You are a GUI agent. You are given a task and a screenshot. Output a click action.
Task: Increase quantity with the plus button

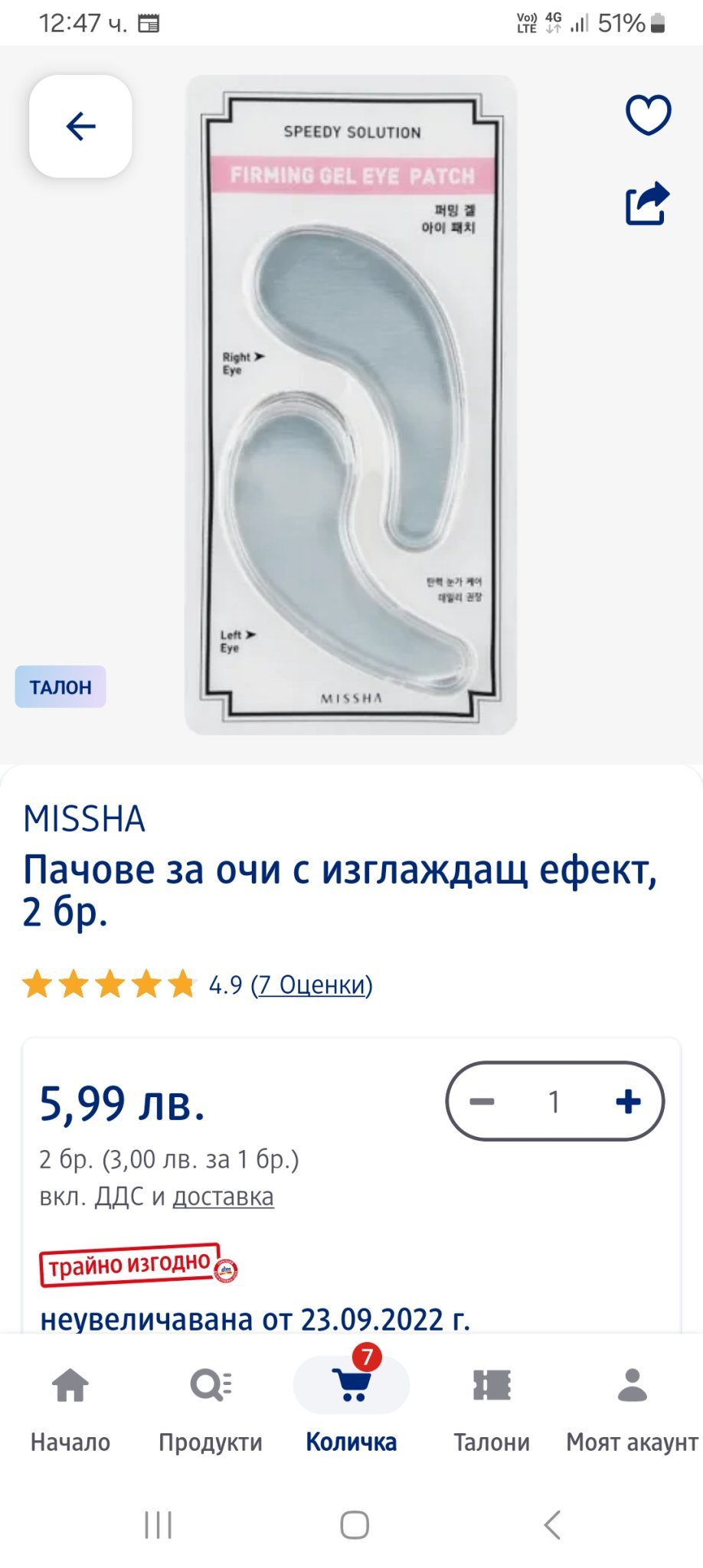coord(628,1102)
